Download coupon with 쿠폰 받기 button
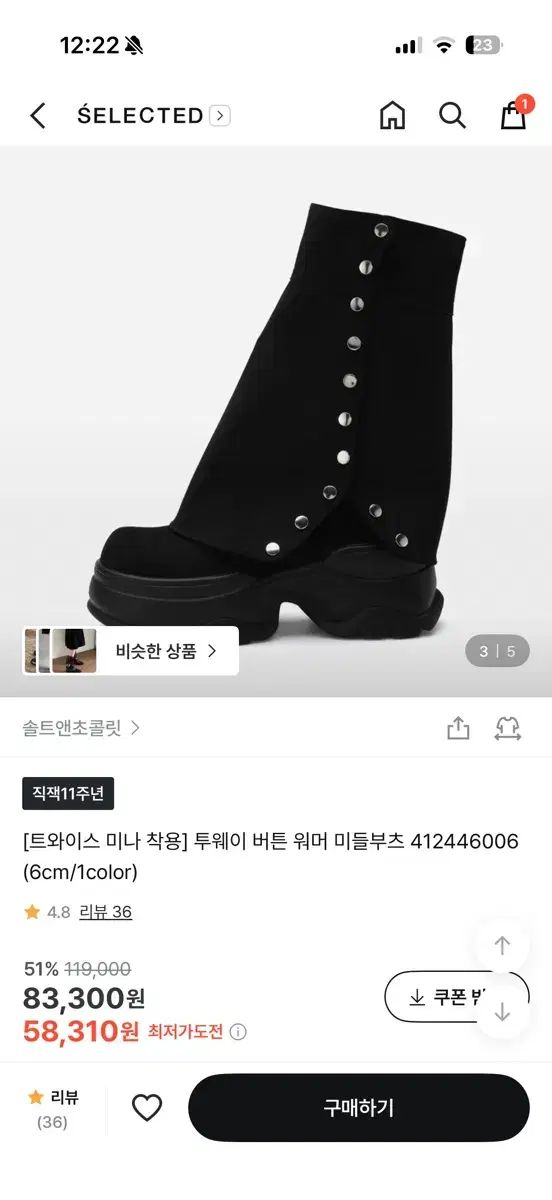The image size is (552, 1200). click(456, 997)
